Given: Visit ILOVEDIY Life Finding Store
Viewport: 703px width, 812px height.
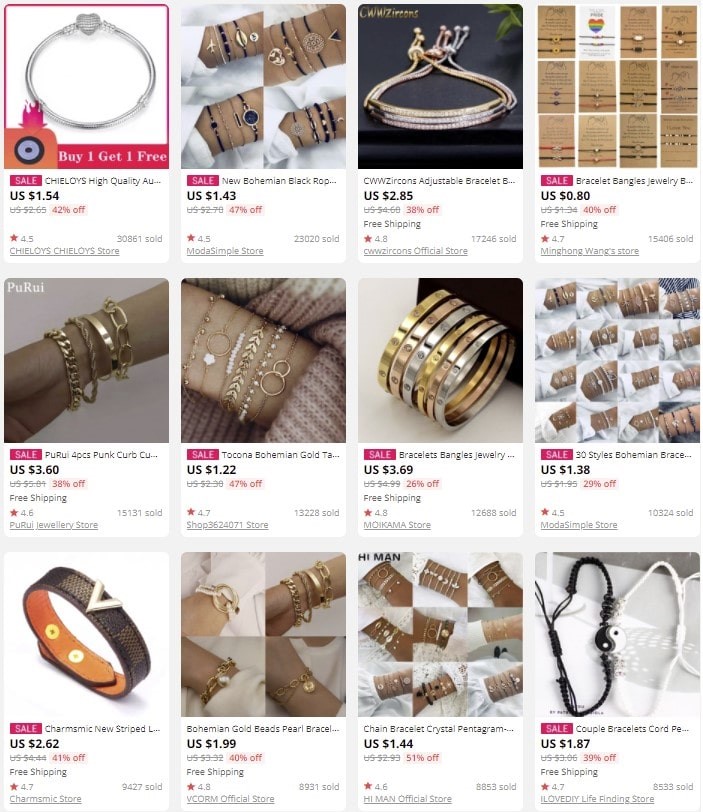Looking at the screenshot, I should (597, 799).
